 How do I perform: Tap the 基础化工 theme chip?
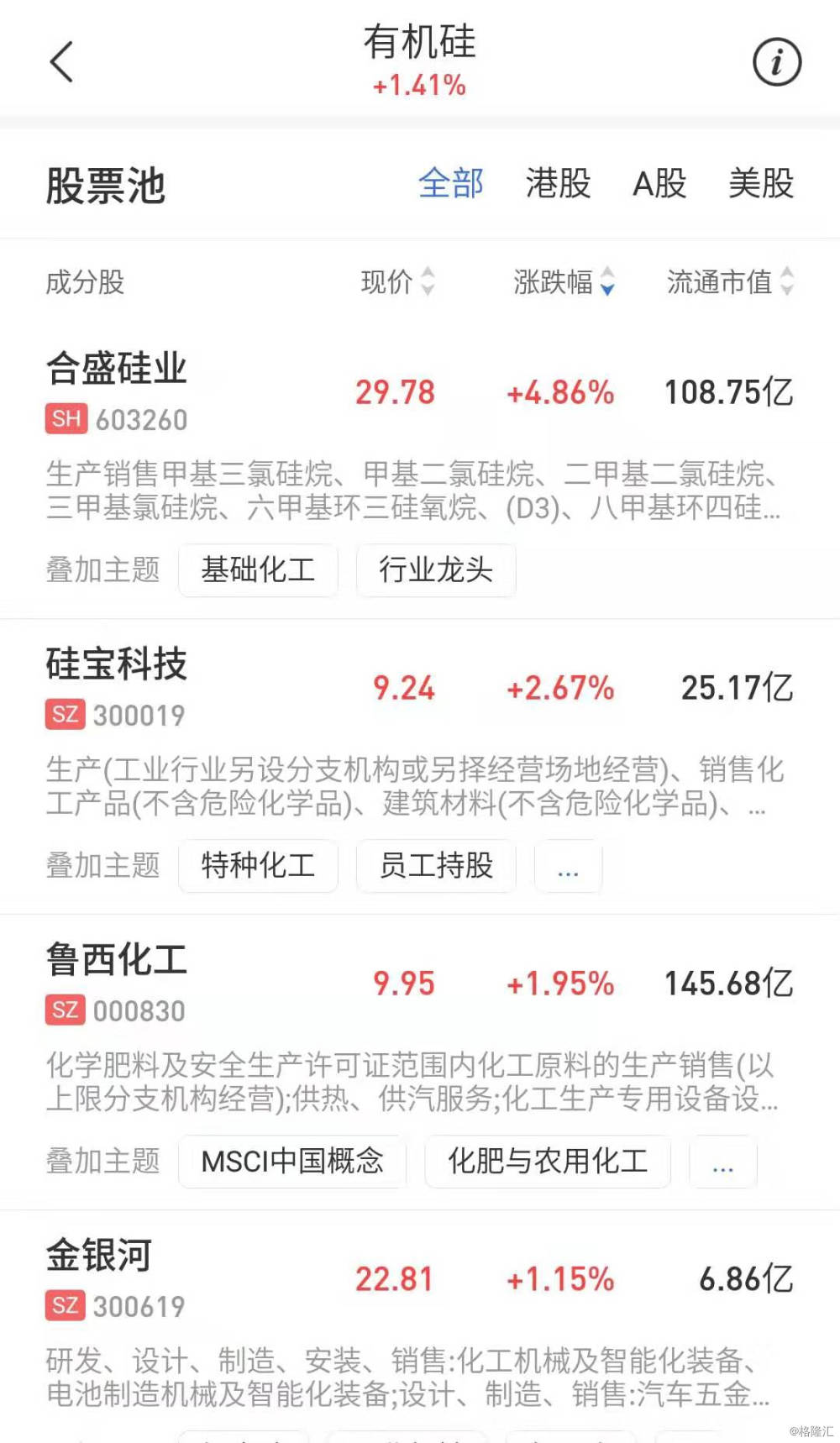click(258, 570)
